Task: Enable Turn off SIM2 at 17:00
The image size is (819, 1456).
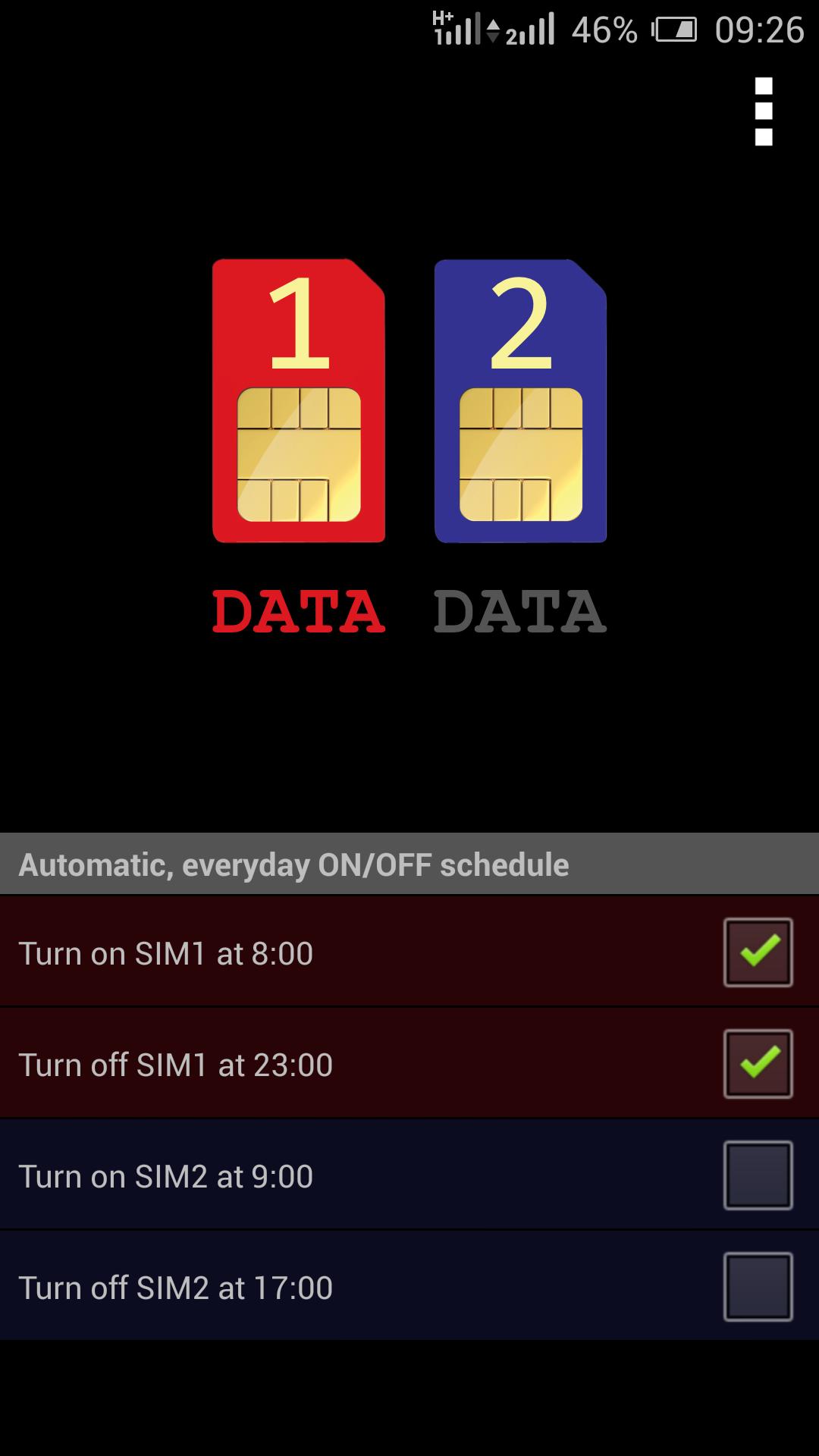Action: point(758,1288)
